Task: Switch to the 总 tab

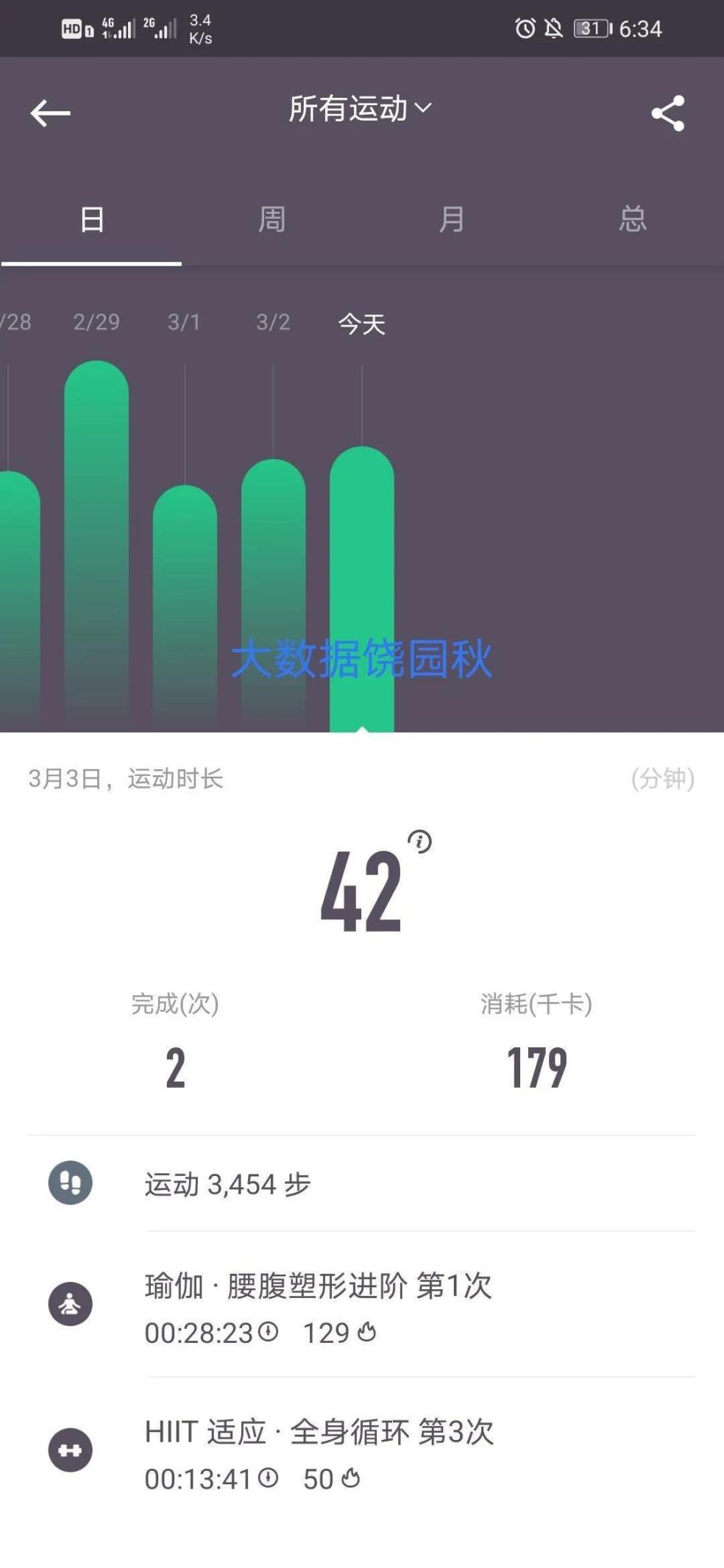Action: (633, 219)
